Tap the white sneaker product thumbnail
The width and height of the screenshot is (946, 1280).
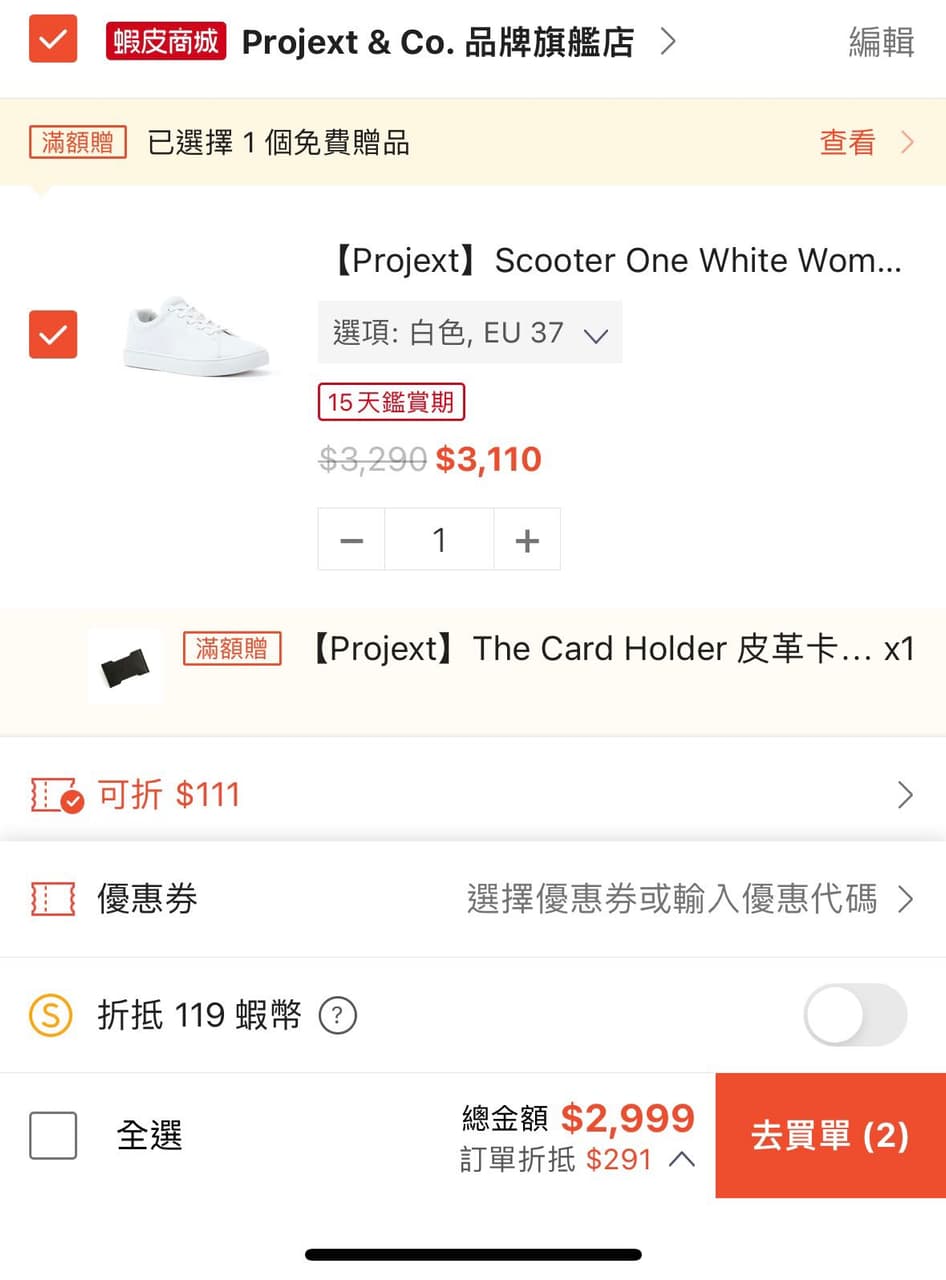(196, 335)
